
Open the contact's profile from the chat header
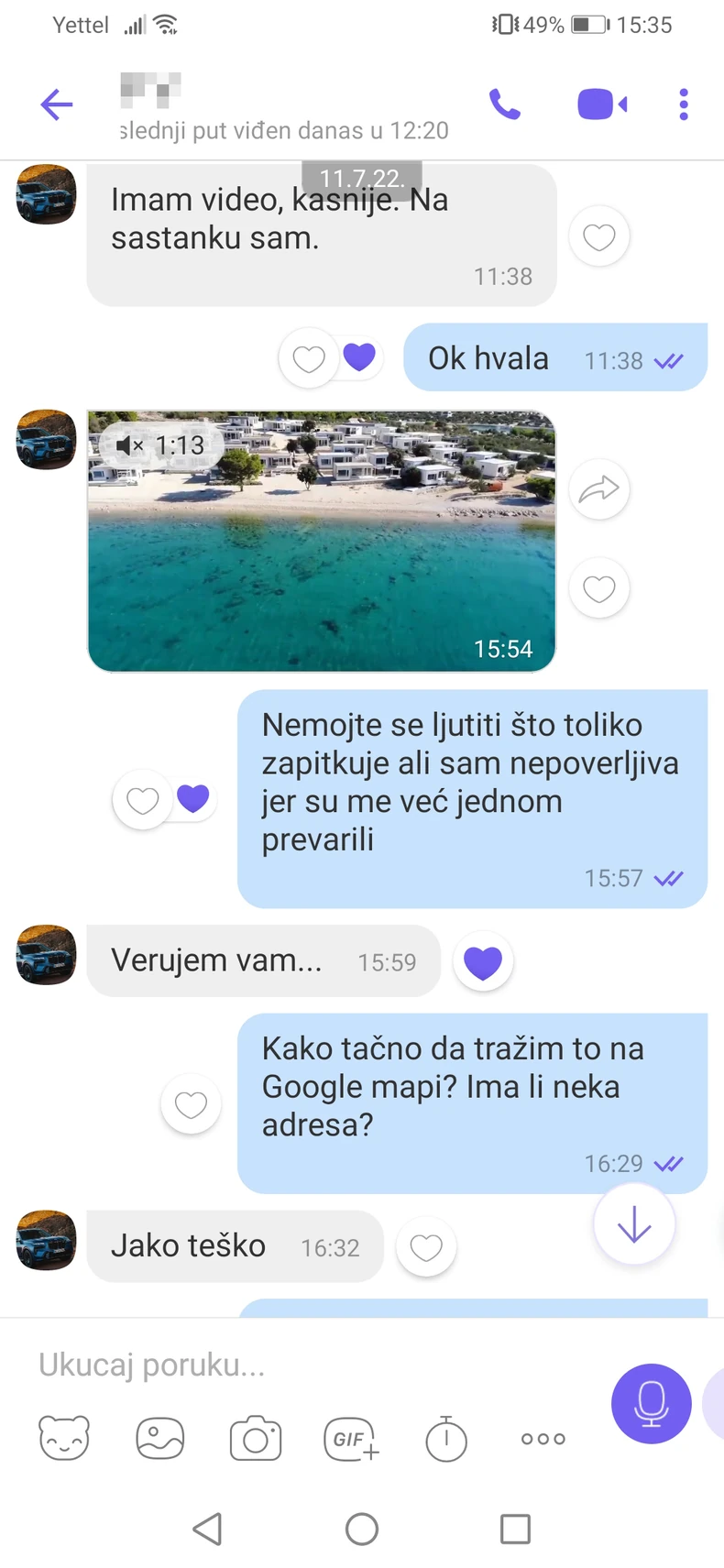[x=151, y=92]
